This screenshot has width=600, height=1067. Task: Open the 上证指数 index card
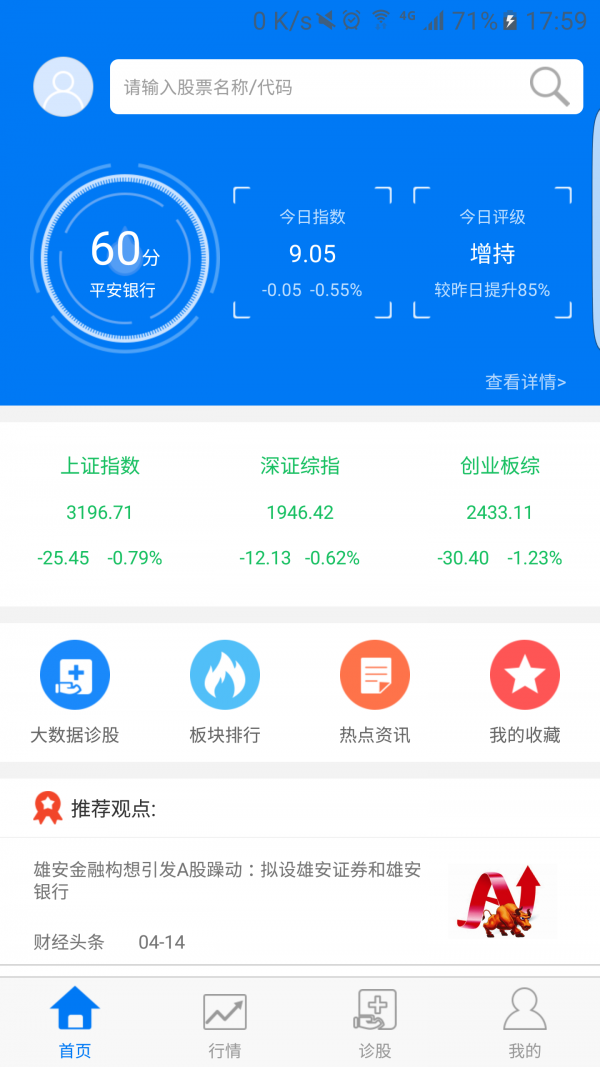coord(100,512)
